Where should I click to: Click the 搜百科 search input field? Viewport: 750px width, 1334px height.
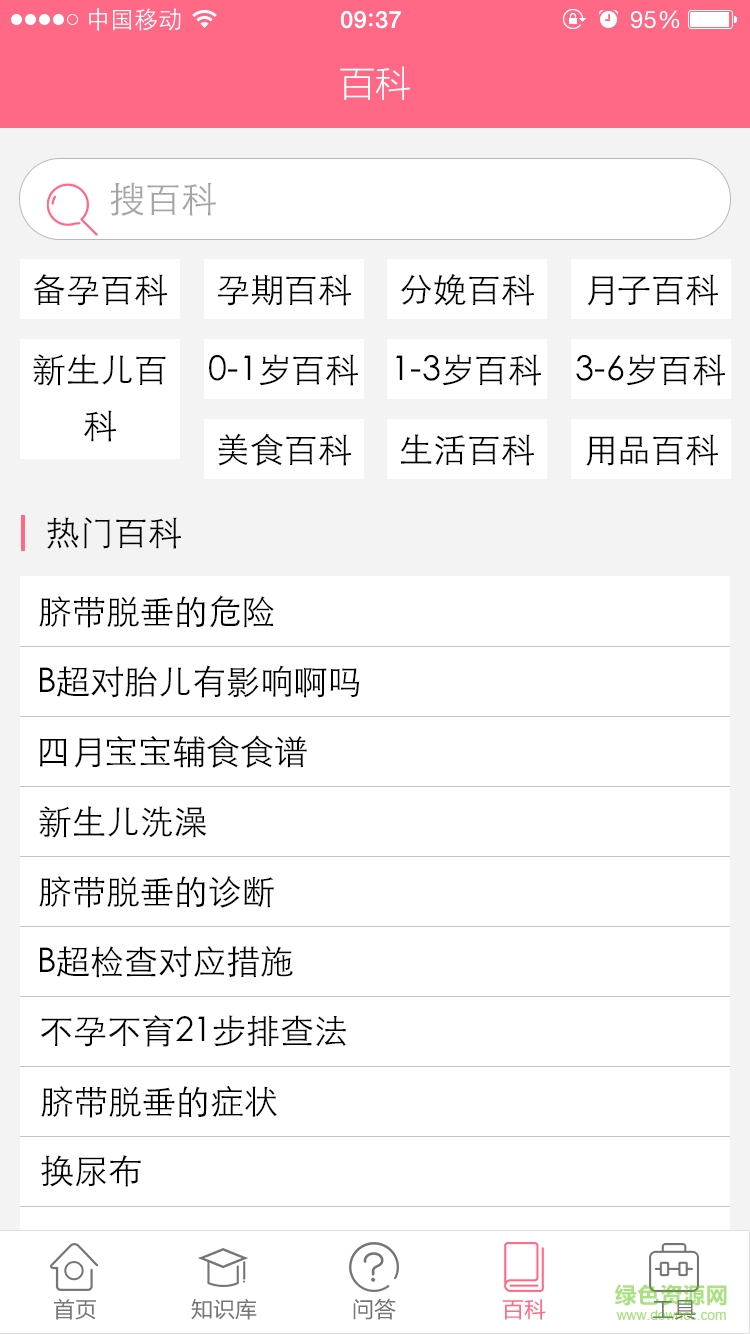point(300,200)
